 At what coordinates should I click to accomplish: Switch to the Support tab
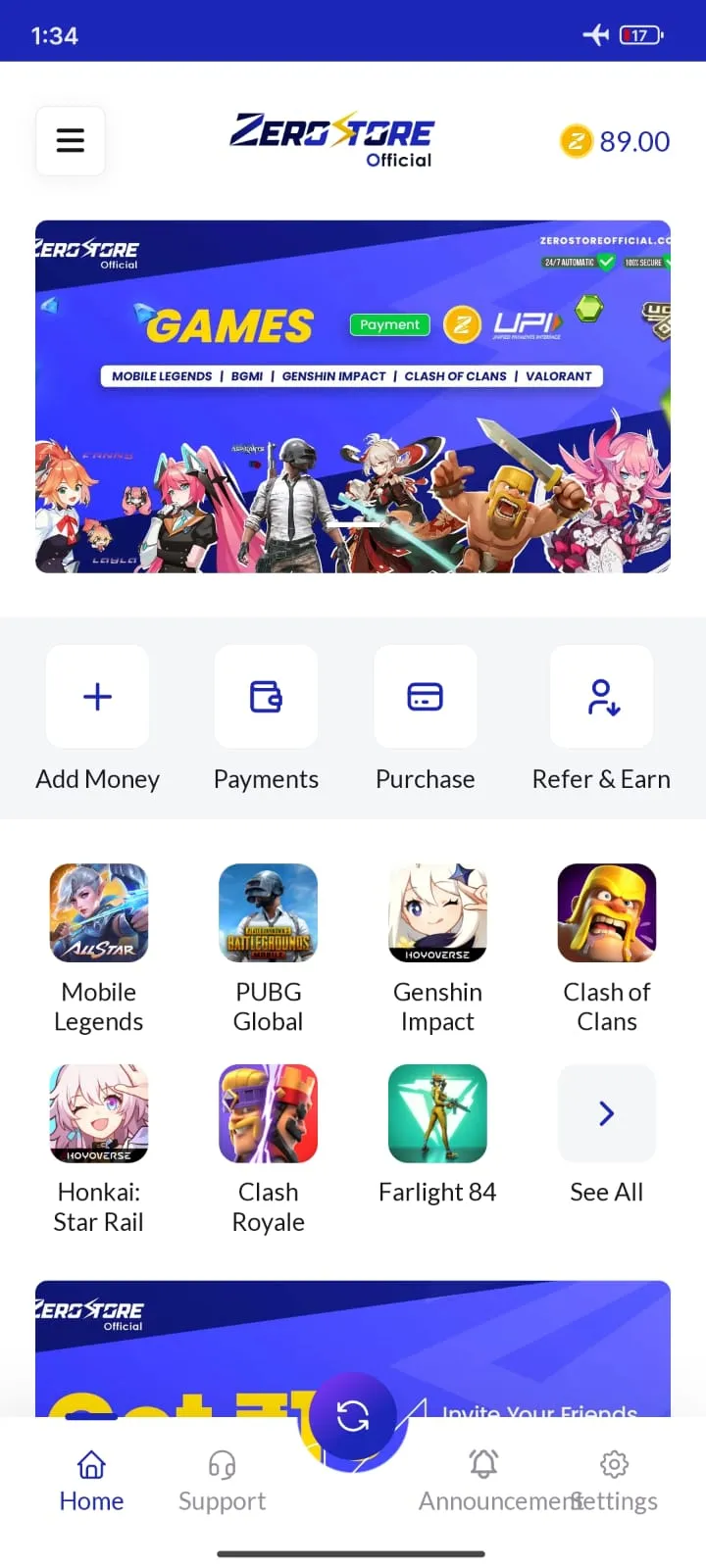pyautogui.click(x=223, y=1481)
